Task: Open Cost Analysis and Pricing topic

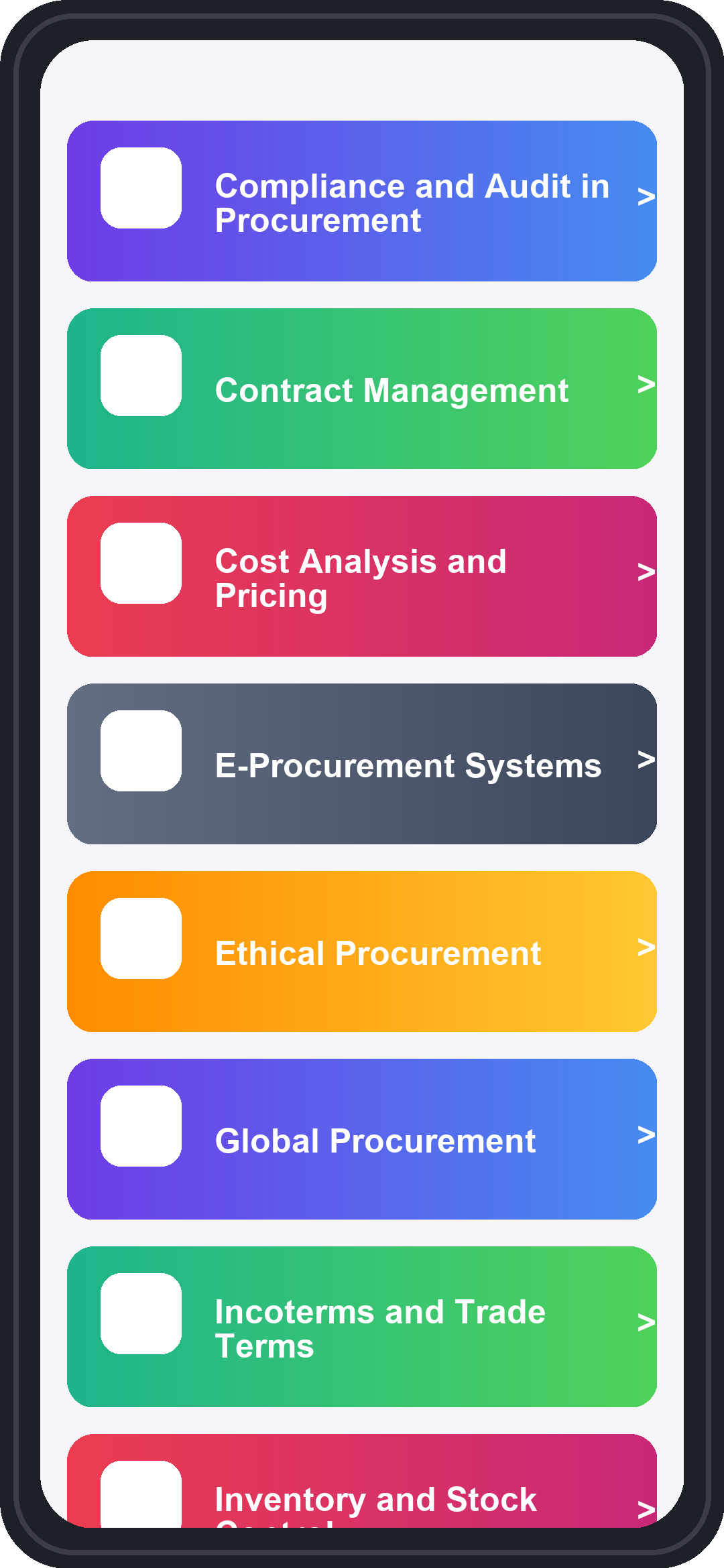Action: pos(362,576)
